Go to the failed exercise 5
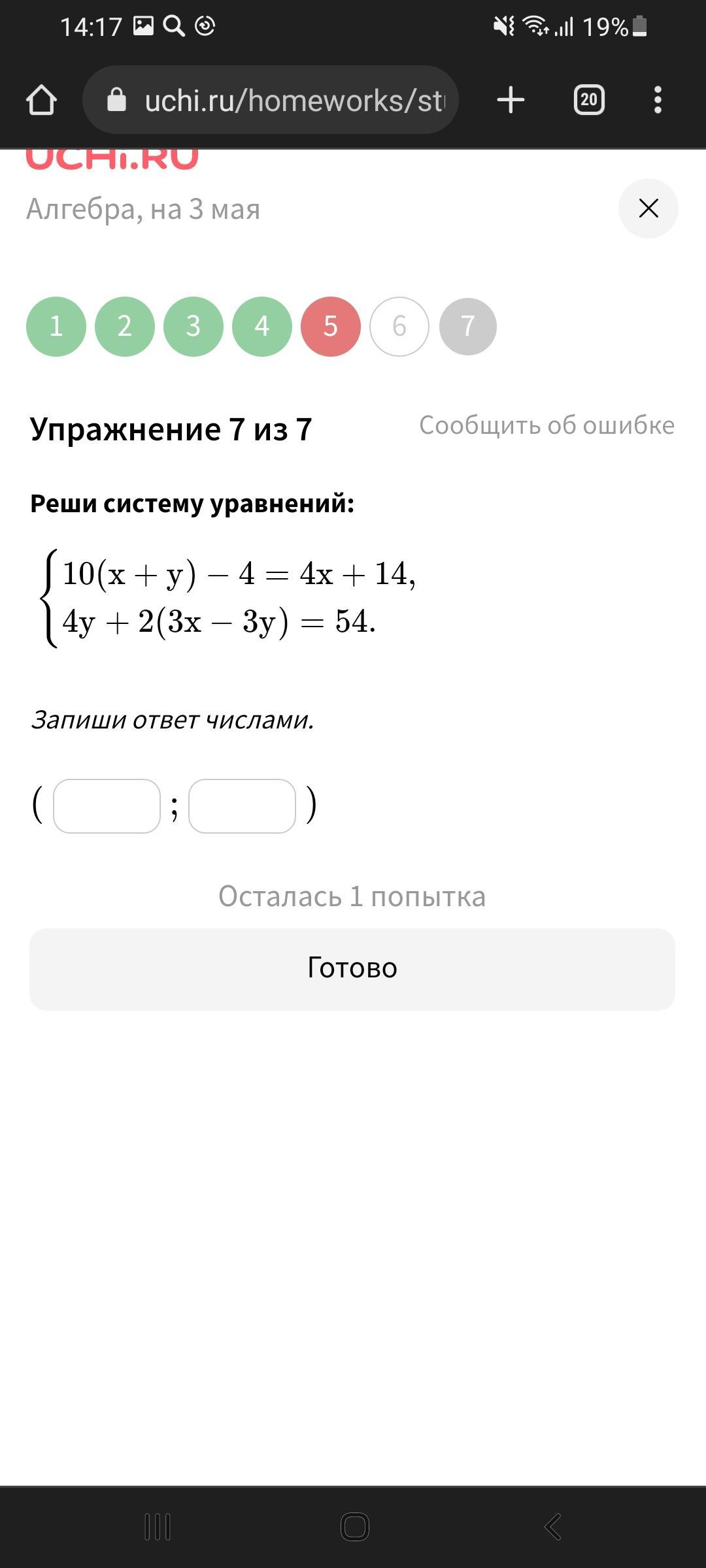This screenshot has width=706, height=1568. click(x=331, y=326)
